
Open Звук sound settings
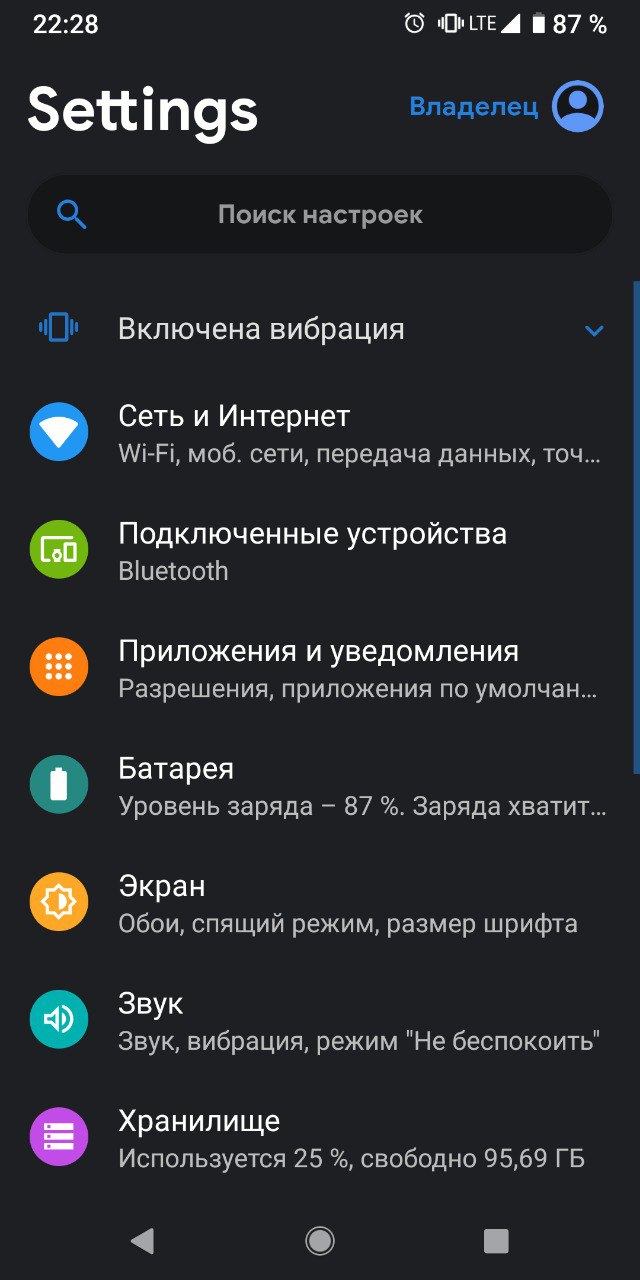pos(320,1020)
